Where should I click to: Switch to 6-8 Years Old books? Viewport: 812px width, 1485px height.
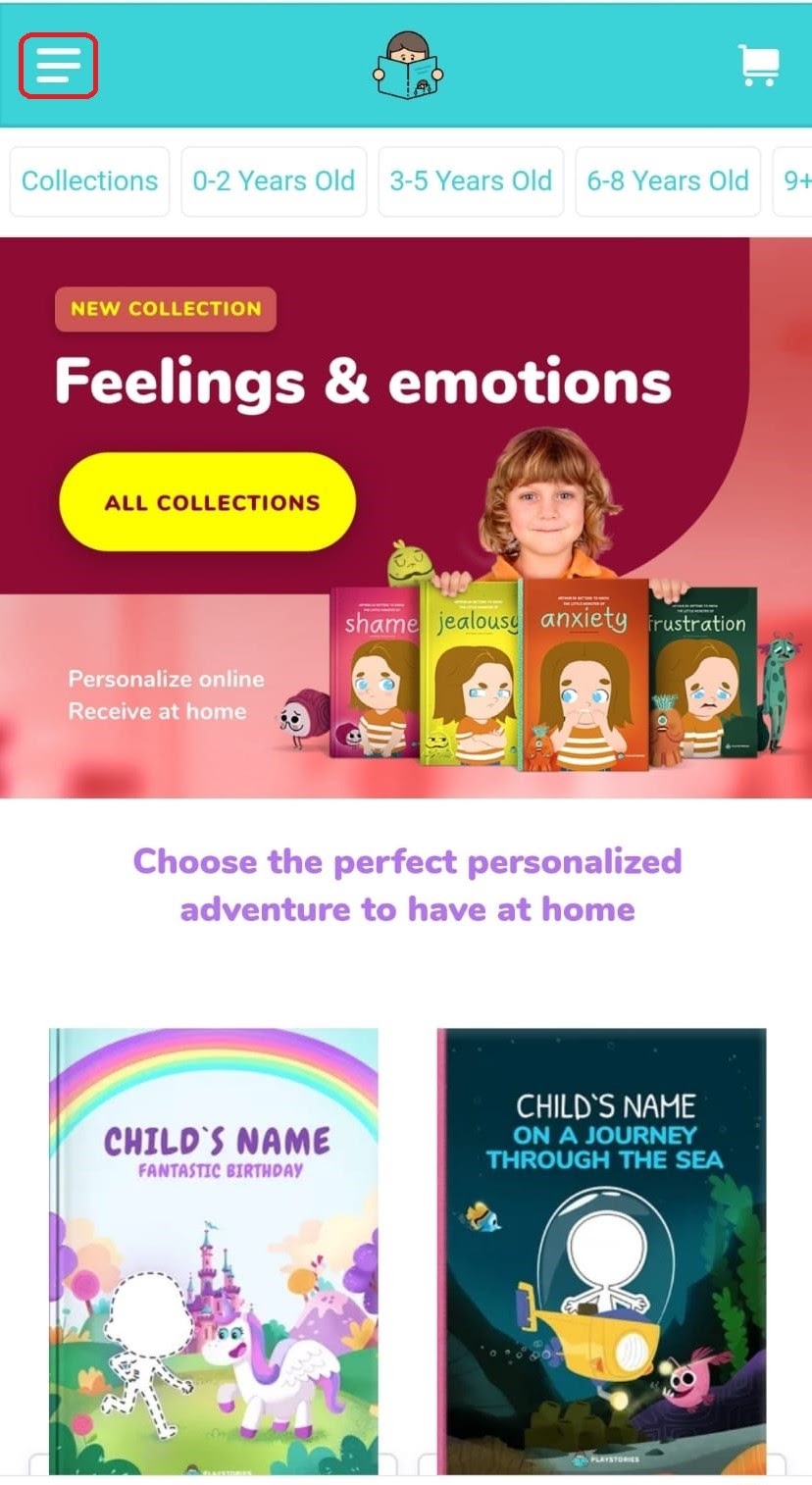tap(668, 181)
